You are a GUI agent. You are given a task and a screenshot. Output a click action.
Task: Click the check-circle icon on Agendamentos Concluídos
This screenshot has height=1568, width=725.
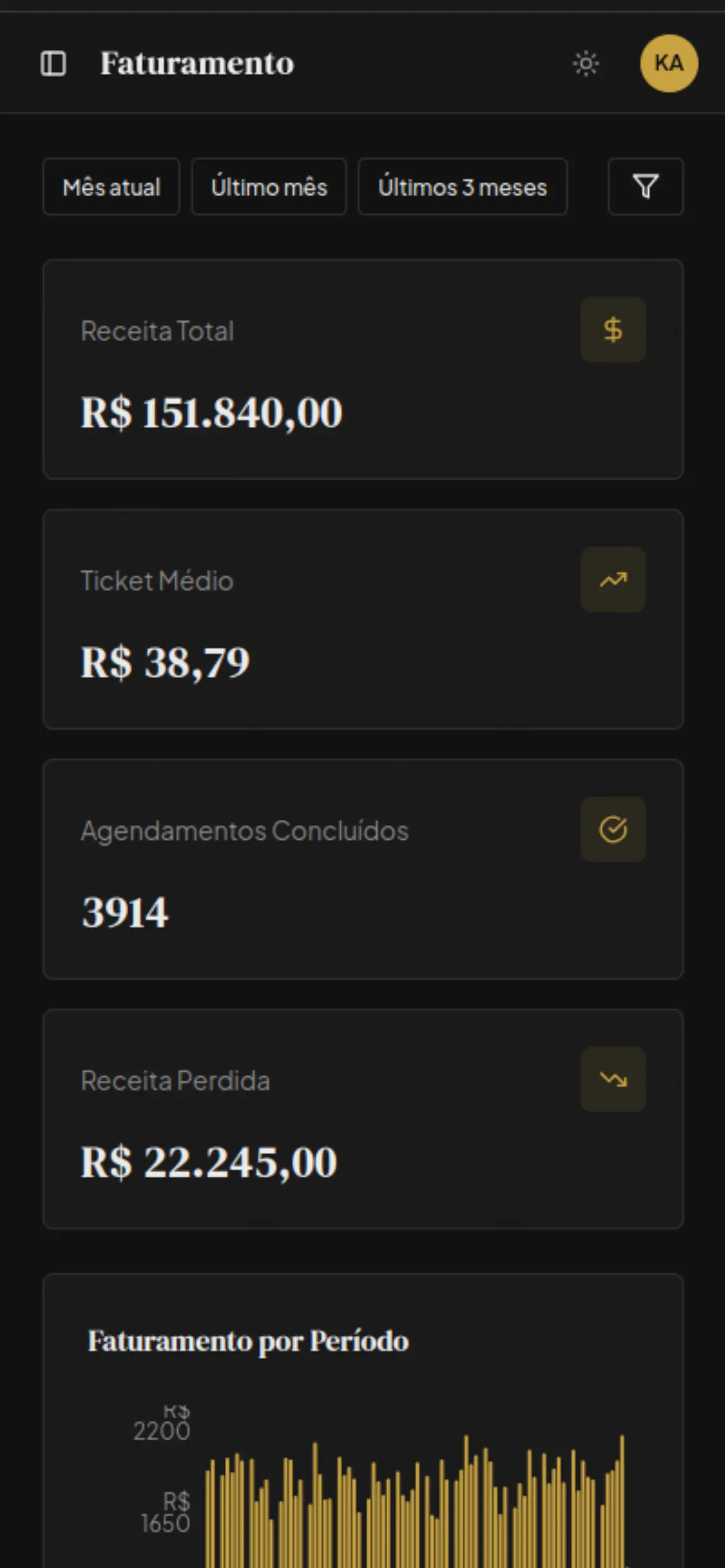point(613,830)
